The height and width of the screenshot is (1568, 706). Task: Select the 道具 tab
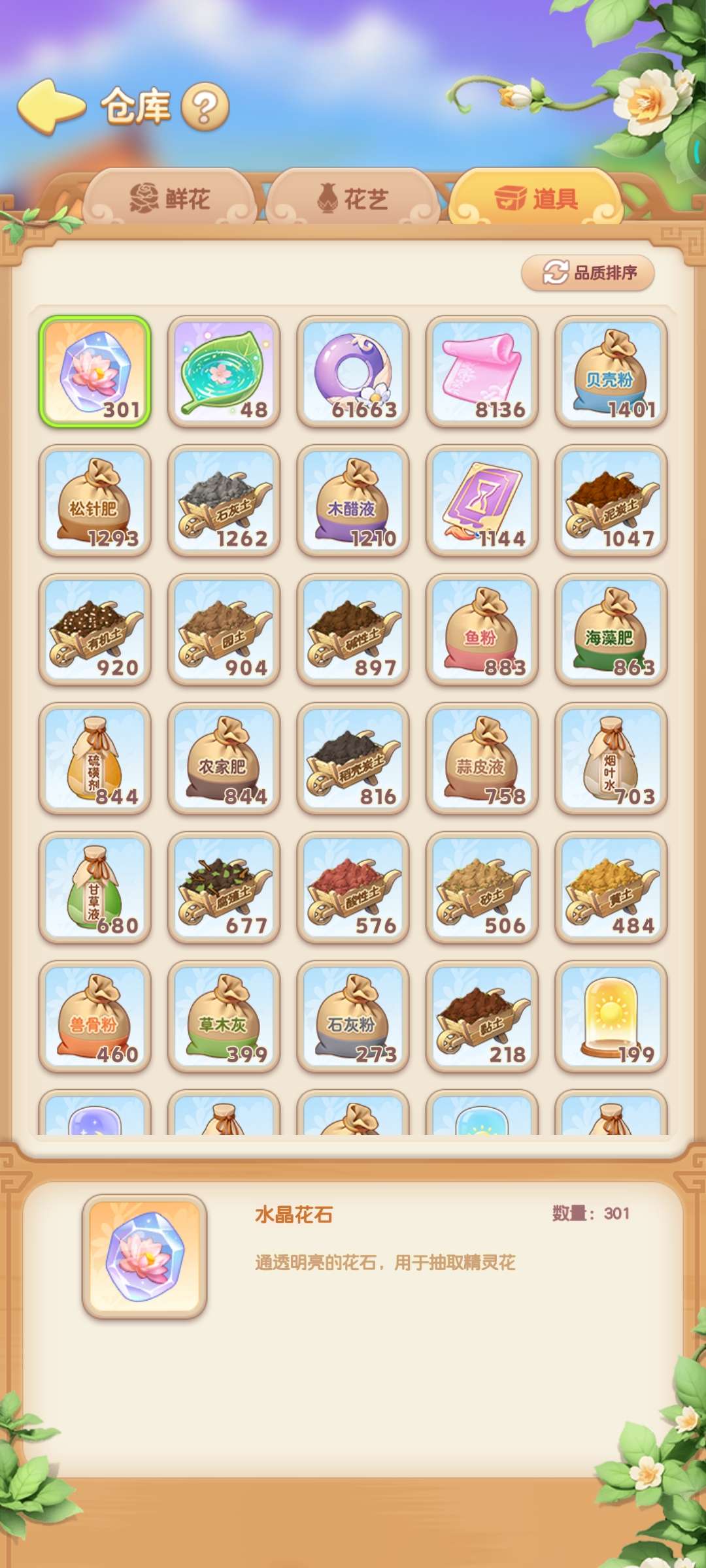click(536, 198)
